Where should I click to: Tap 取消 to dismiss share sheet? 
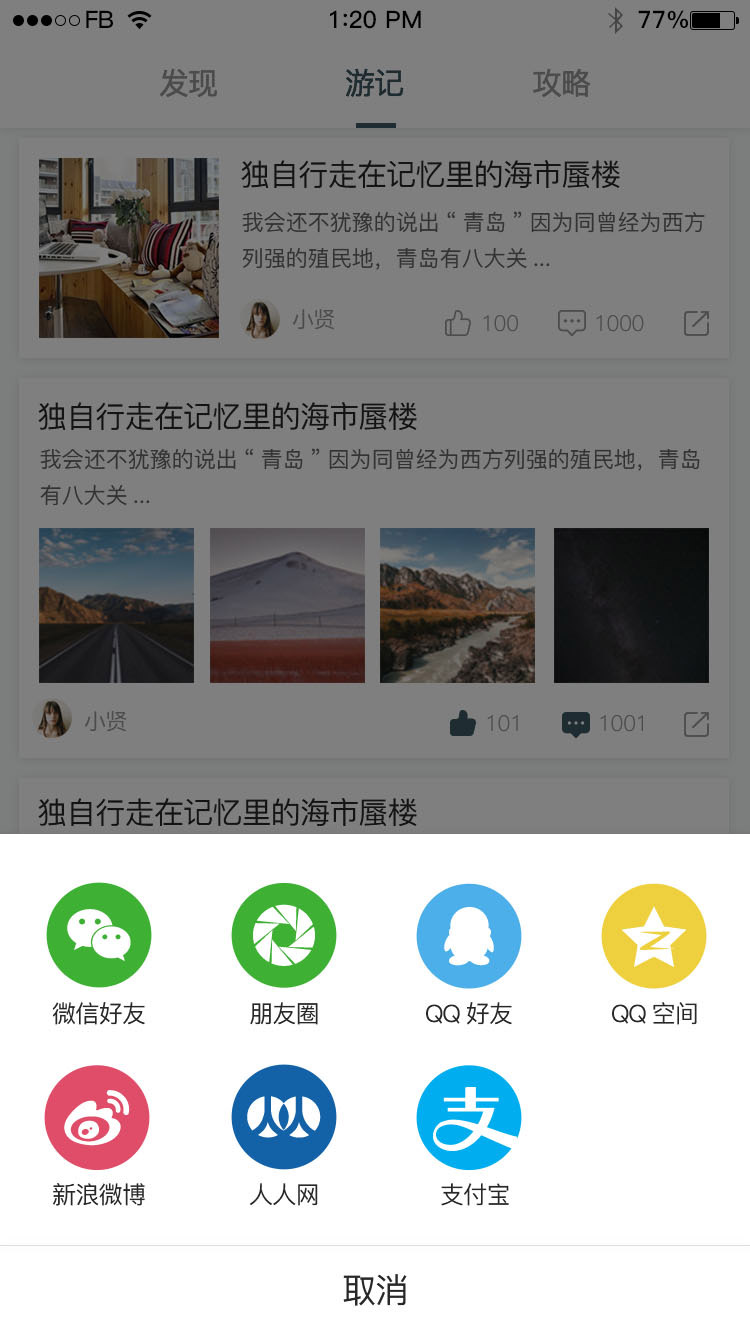pos(375,1290)
